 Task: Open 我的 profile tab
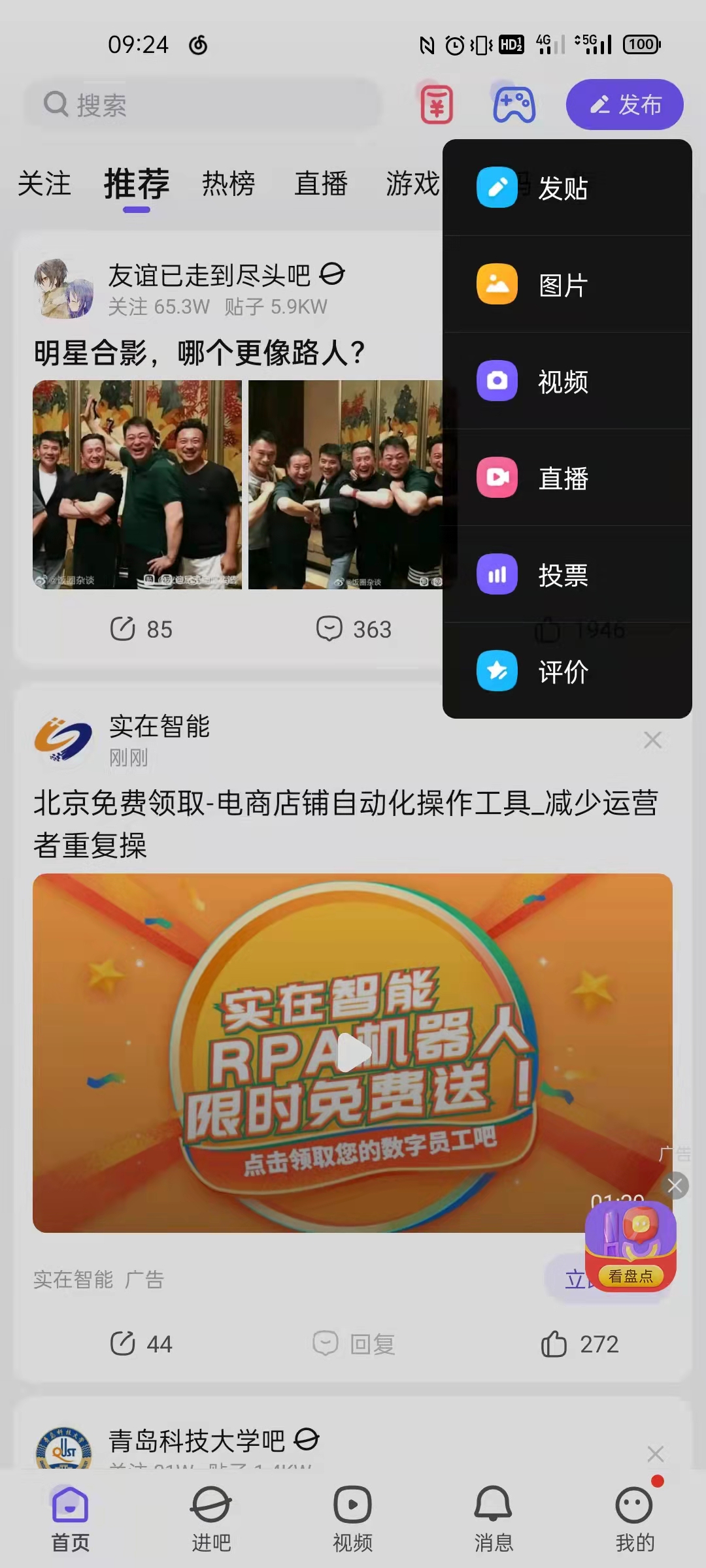tap(634, 1519)
